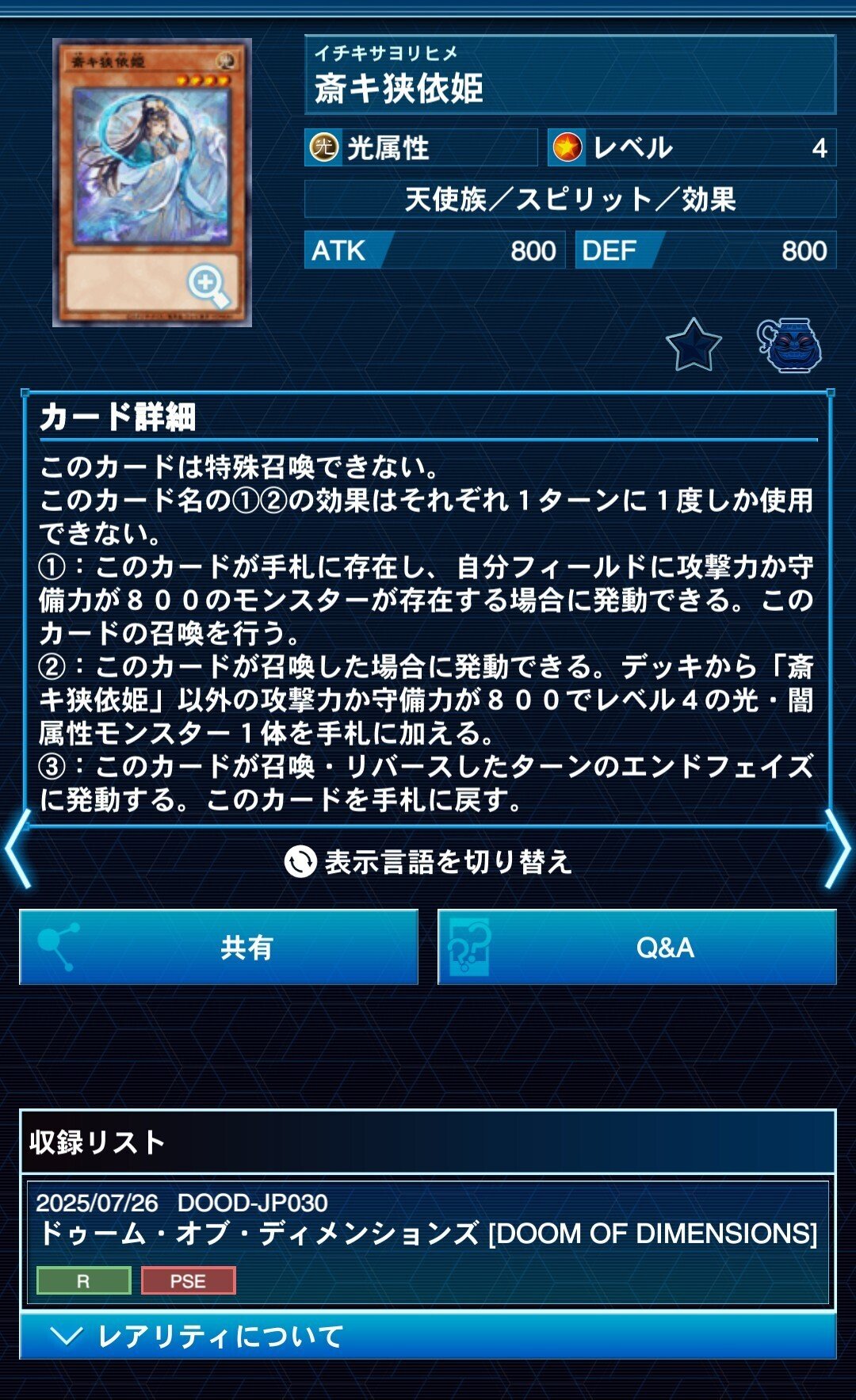This screenshot has width=856, height=1400.
Task: Tap the pot of greed icon
Action: [789, 345]
